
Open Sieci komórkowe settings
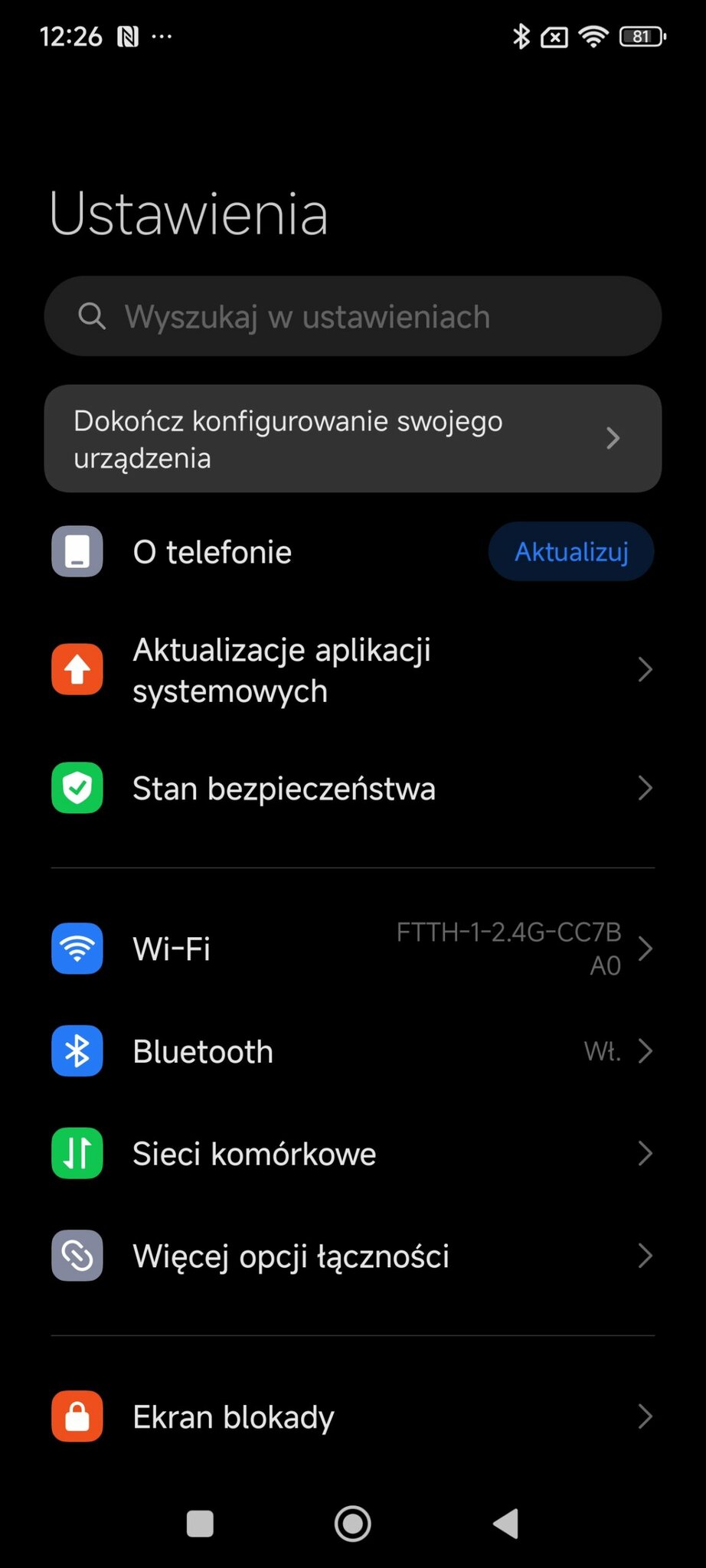tap(352, 1154)
